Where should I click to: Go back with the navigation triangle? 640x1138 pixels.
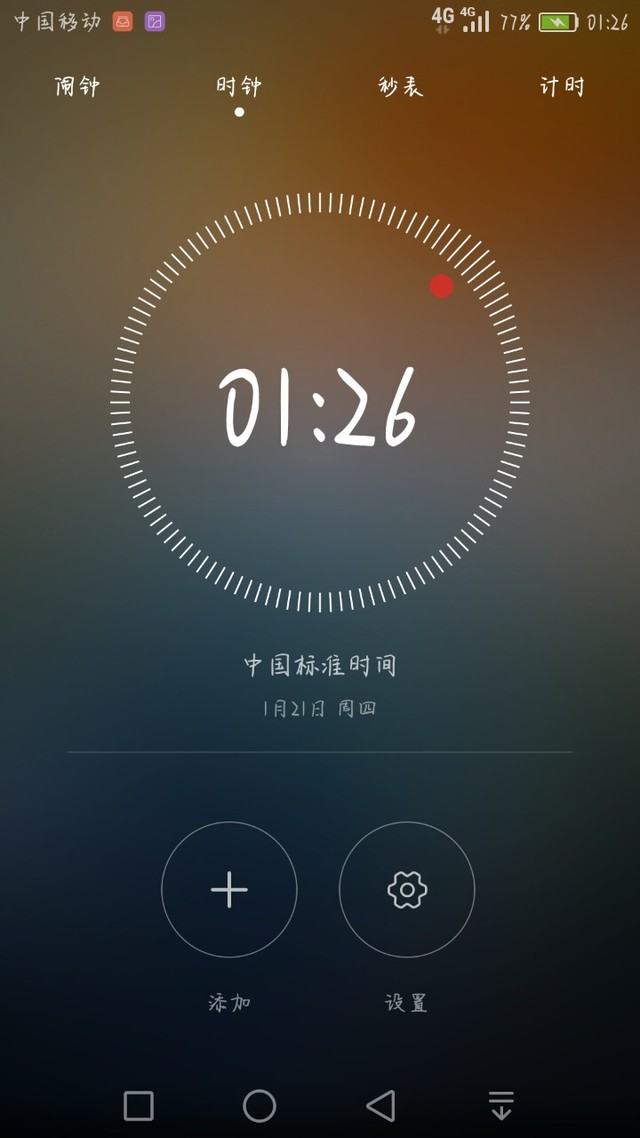pyautogui.click(x=380, y=1106)
